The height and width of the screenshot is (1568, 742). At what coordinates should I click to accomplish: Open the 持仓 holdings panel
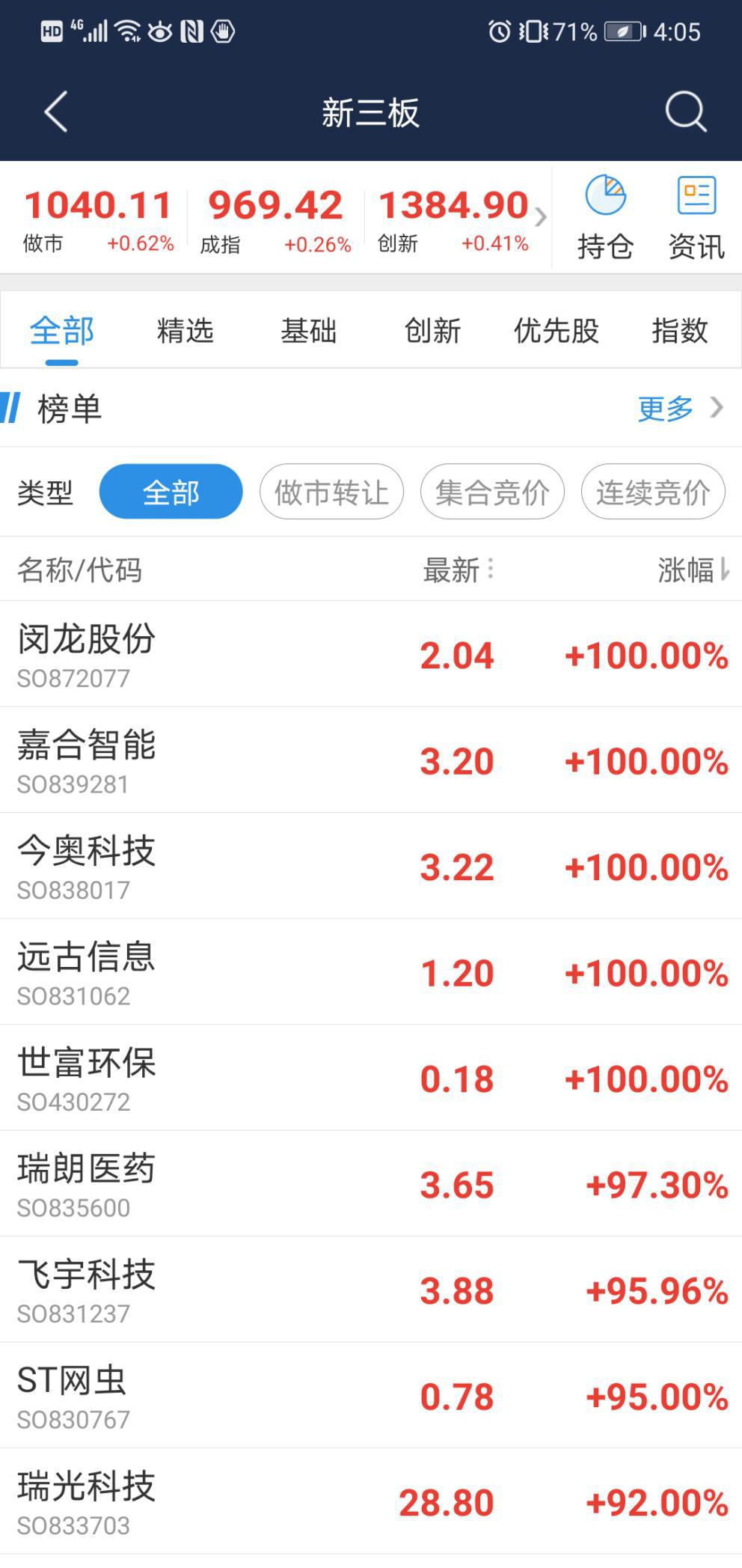tap(605, 215)
